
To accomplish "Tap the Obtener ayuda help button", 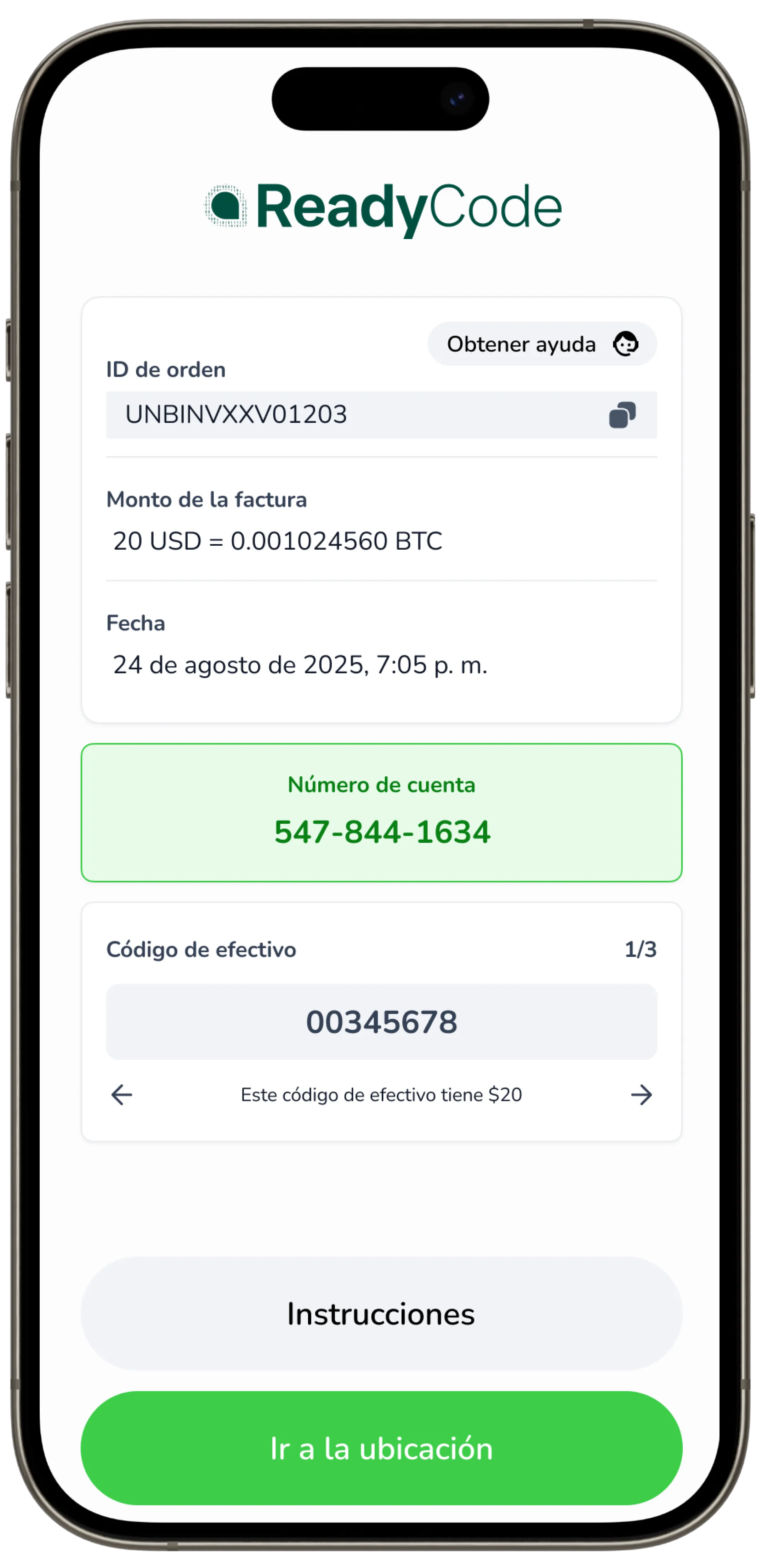I will pyautogui.click(x=542, y=344).
